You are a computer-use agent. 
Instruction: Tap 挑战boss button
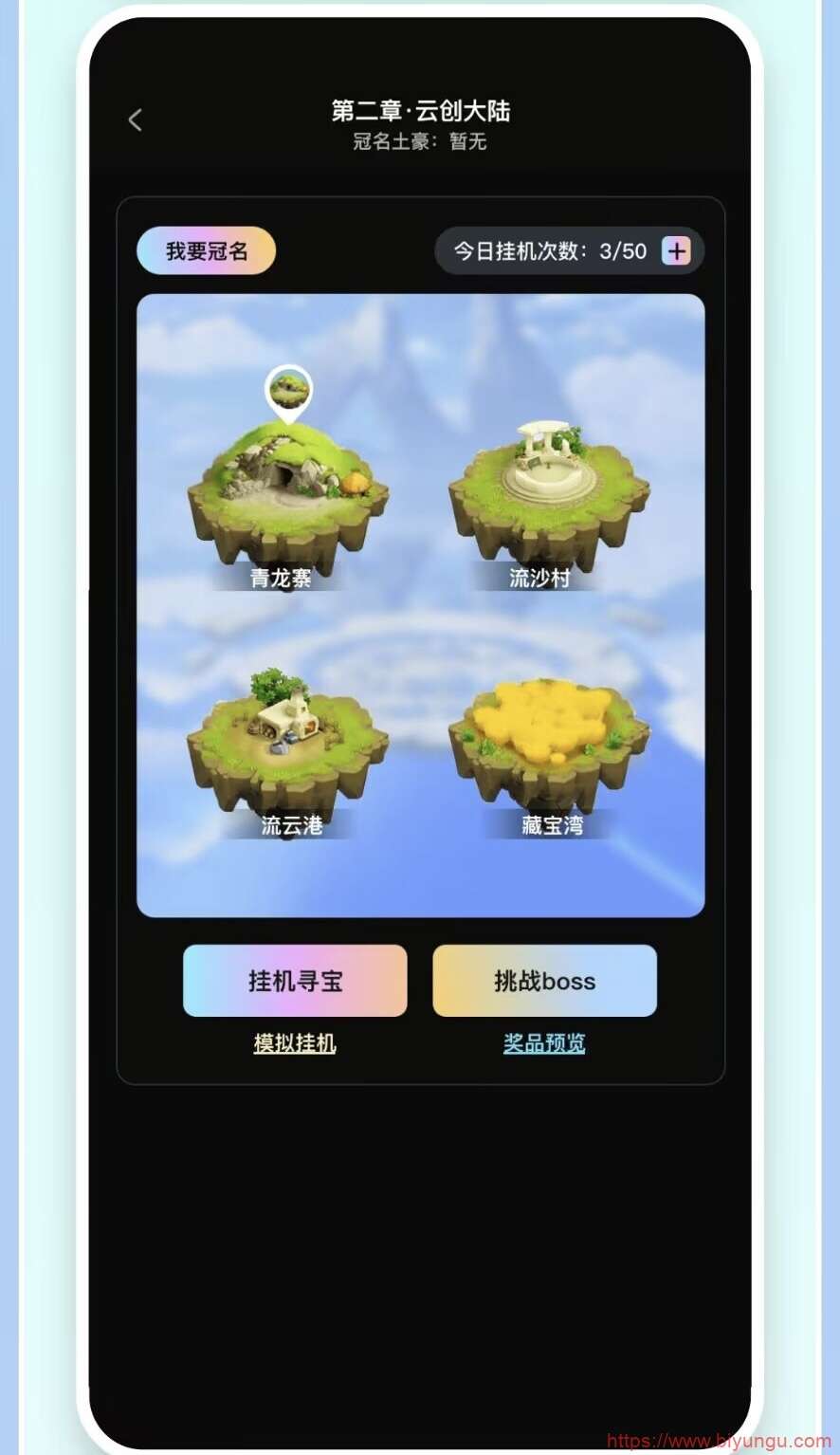coord(545,981)
